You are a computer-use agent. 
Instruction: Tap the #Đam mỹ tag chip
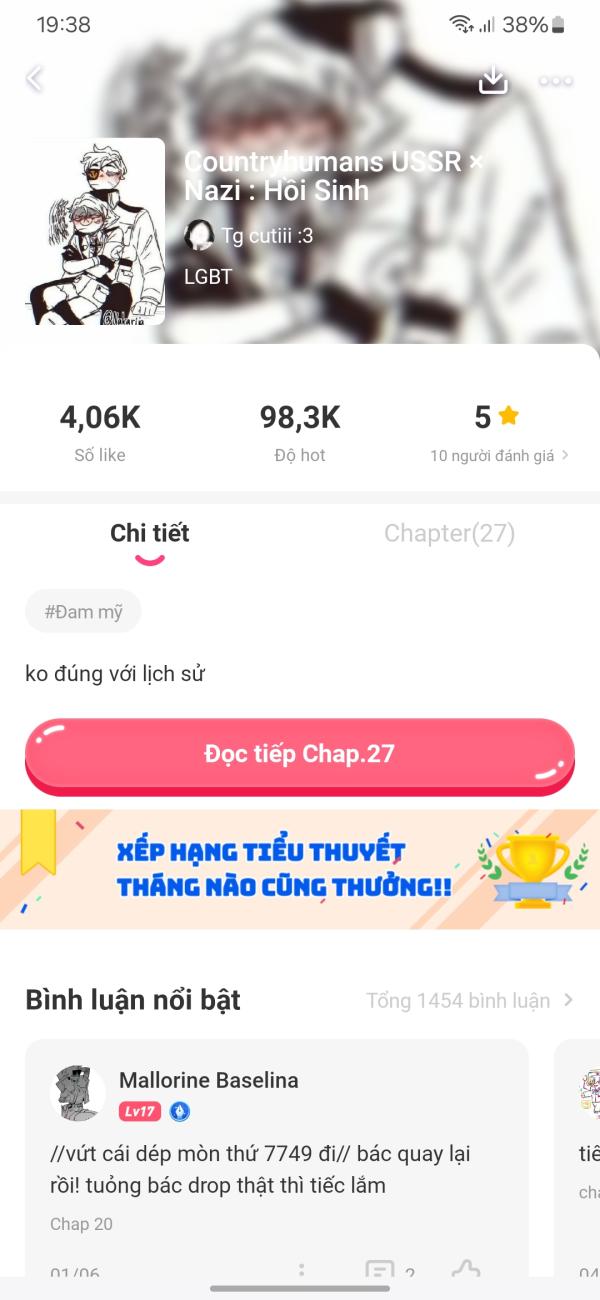click(x=83, y=612)
